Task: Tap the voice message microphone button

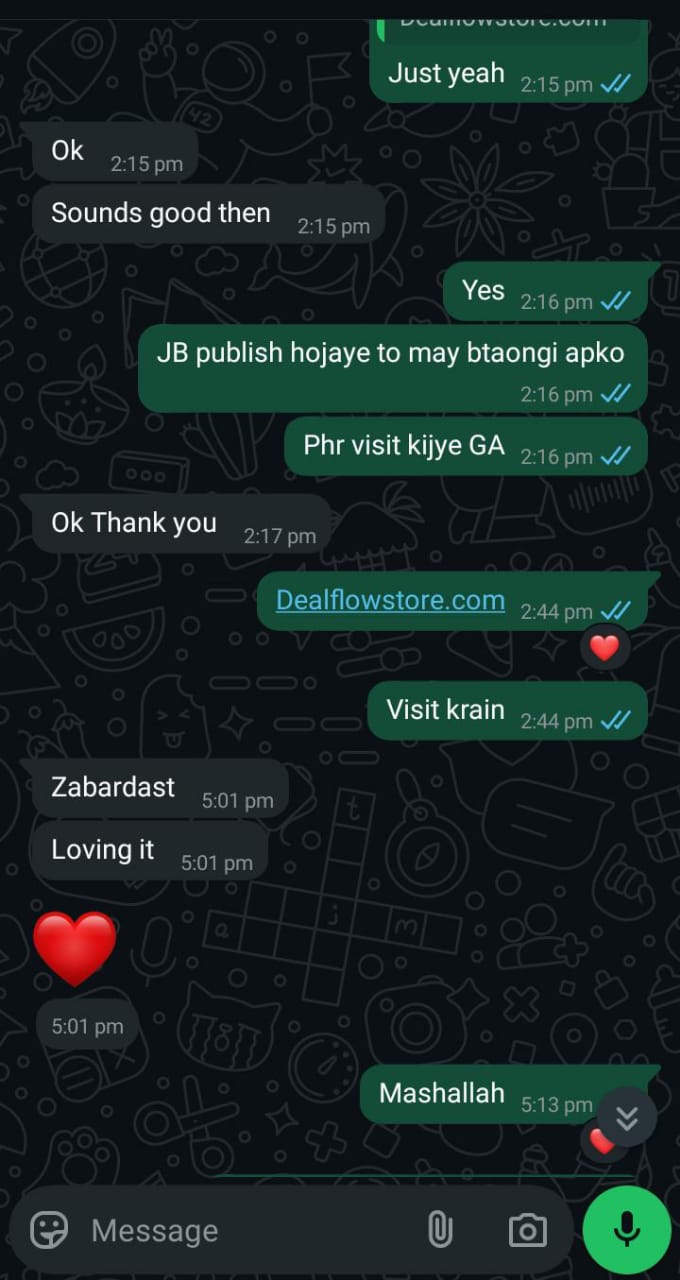Action: (627, 1230)
